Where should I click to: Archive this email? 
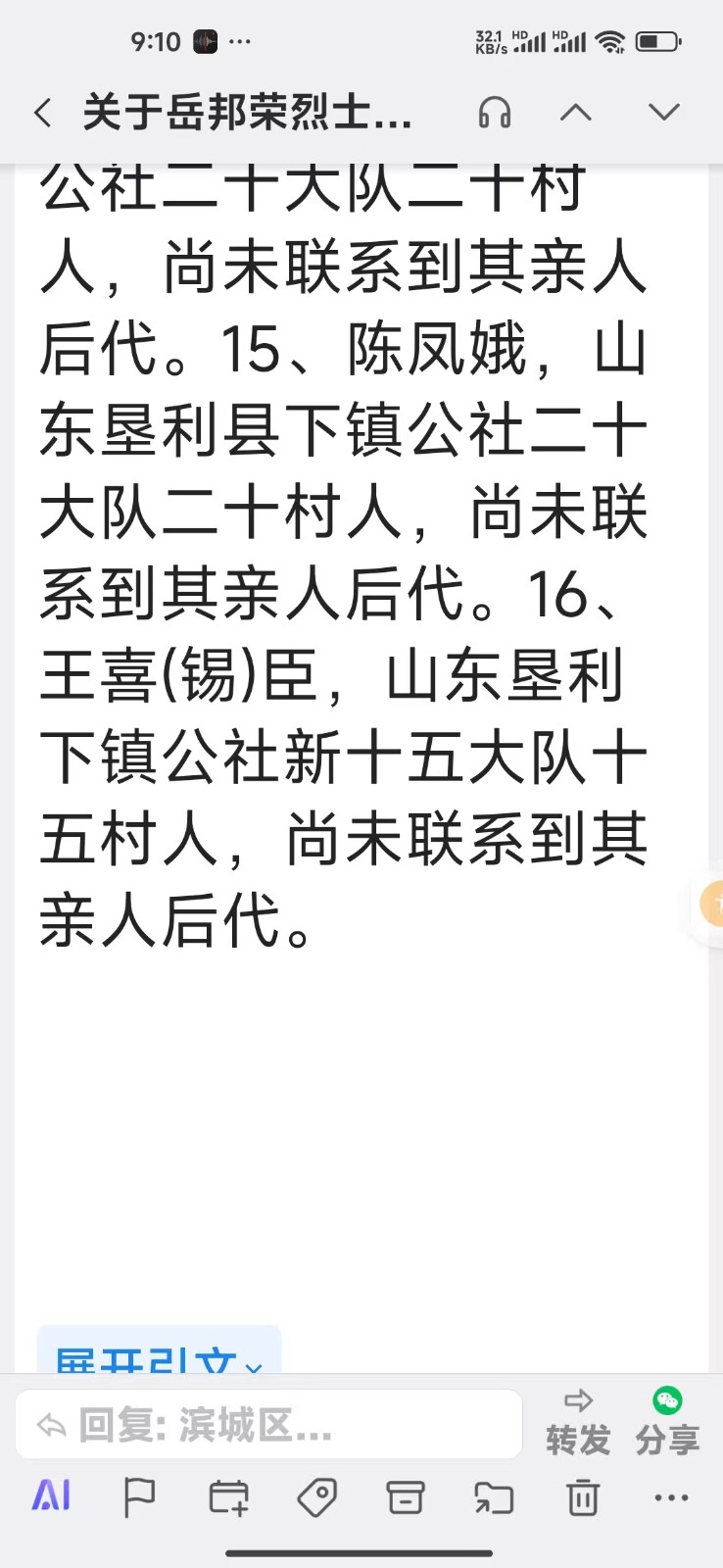pyautogui.click(x=406, y=1497)
